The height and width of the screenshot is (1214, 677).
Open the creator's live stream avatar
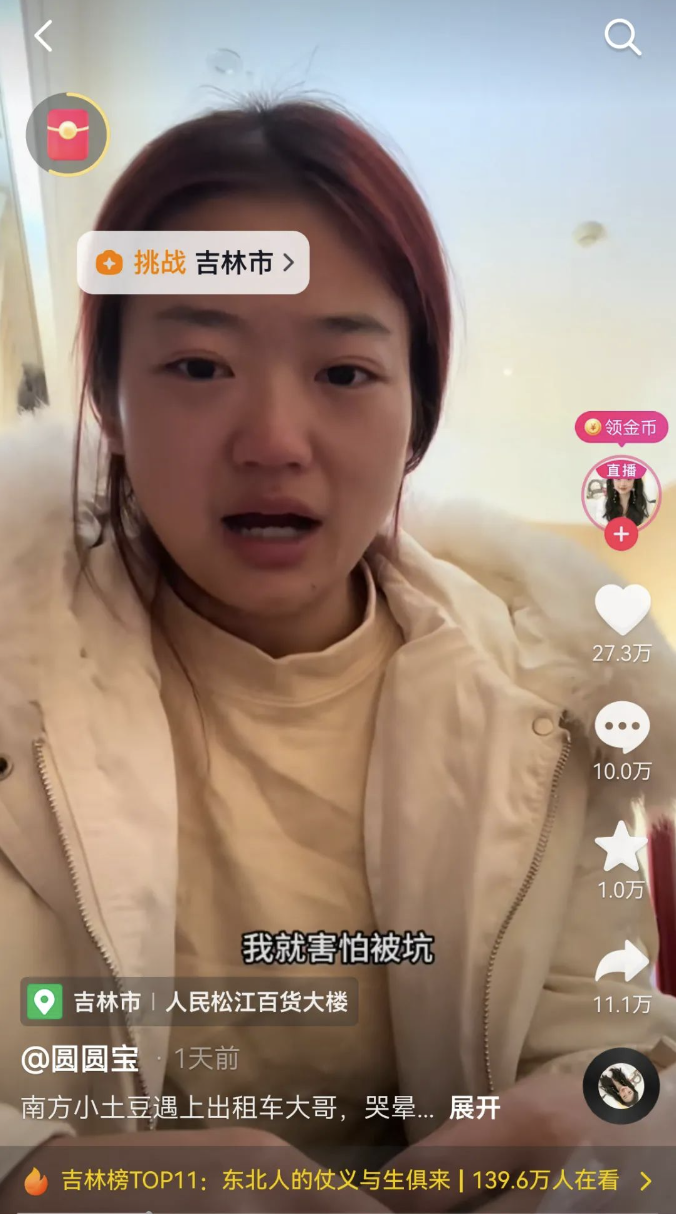[621, 491]
